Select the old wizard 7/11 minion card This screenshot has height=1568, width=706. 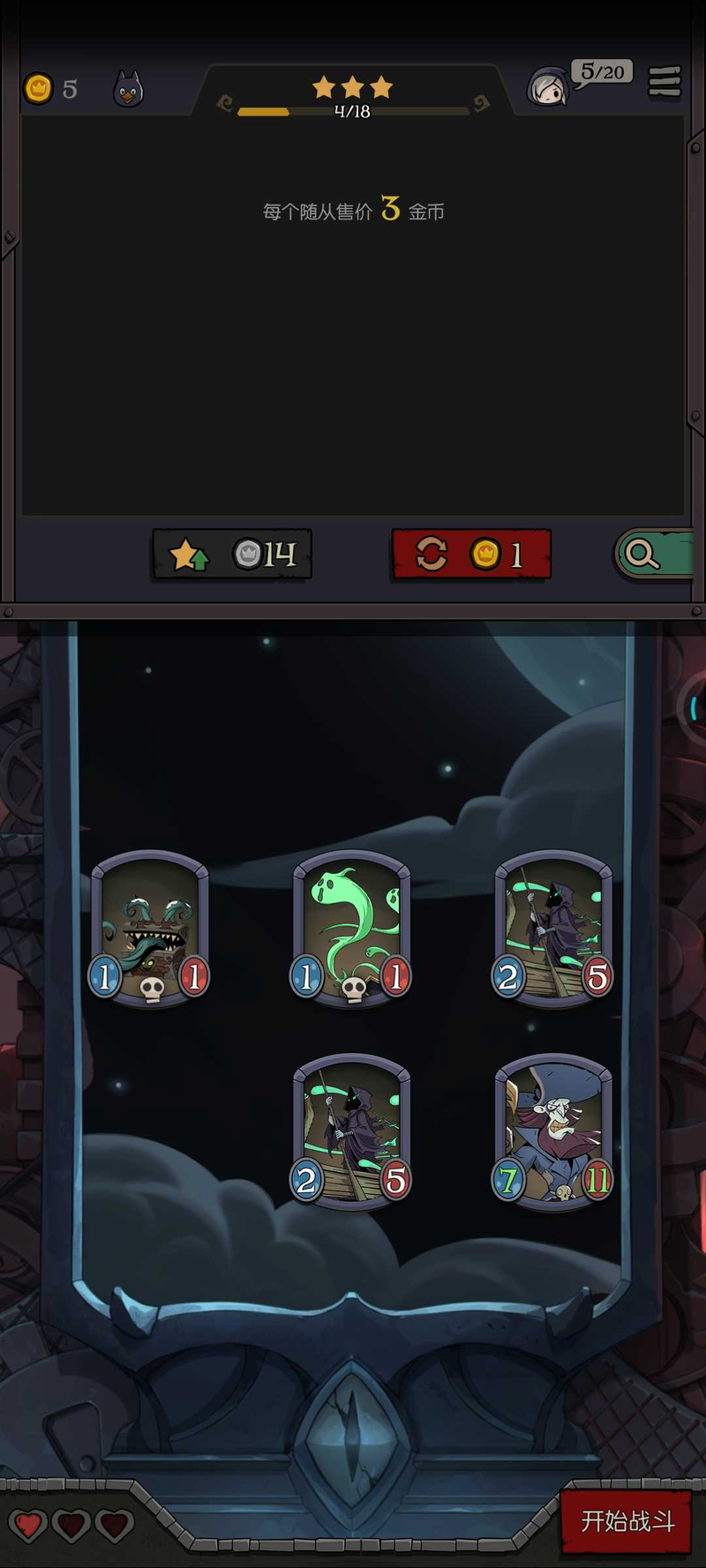pos(553,1131)
